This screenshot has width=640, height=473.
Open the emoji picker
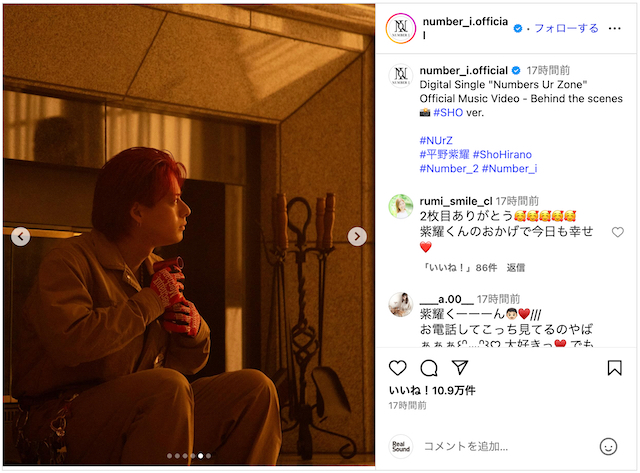click(608, 446)
